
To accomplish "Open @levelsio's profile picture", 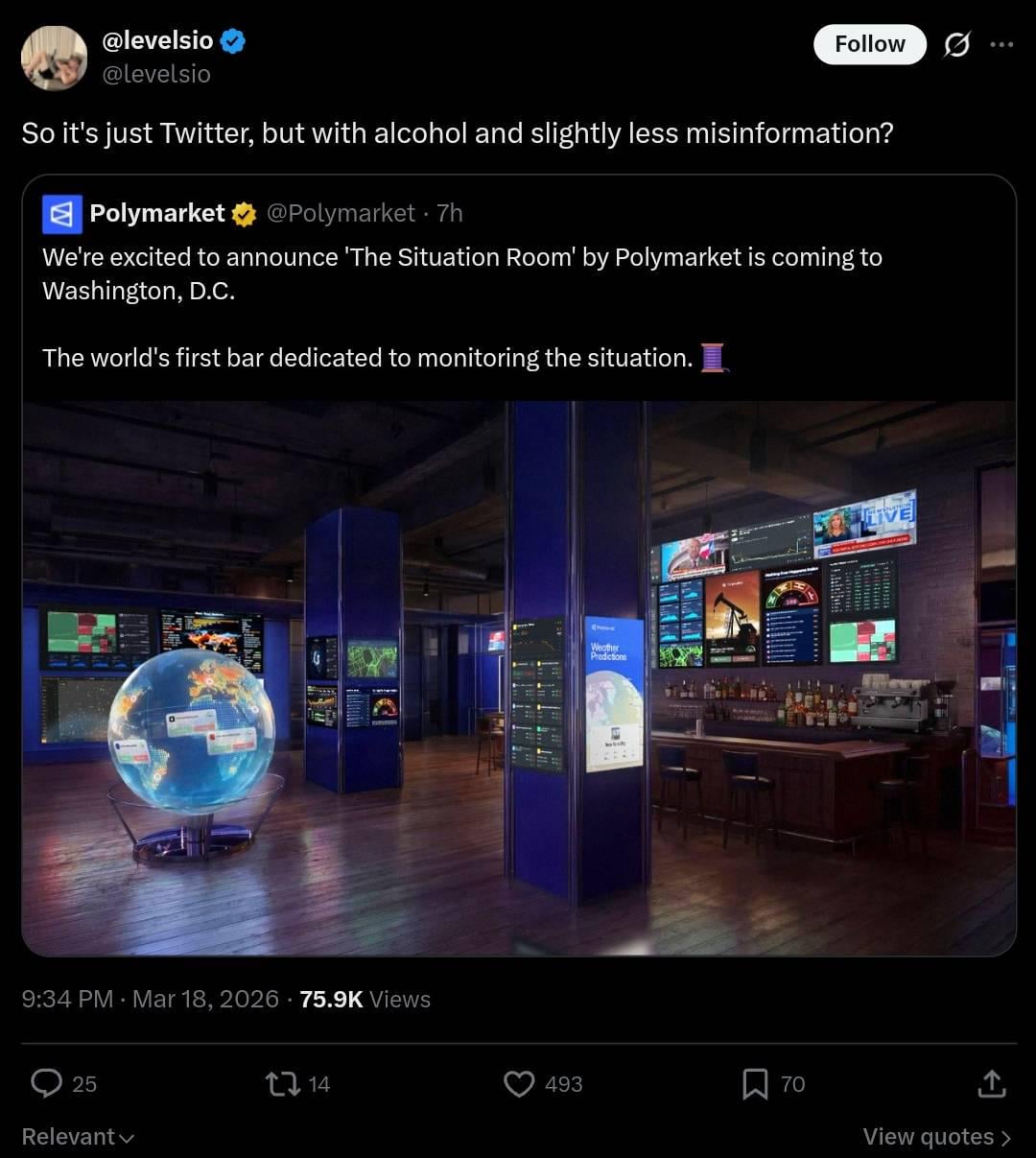I will click(x=54, y=58).
